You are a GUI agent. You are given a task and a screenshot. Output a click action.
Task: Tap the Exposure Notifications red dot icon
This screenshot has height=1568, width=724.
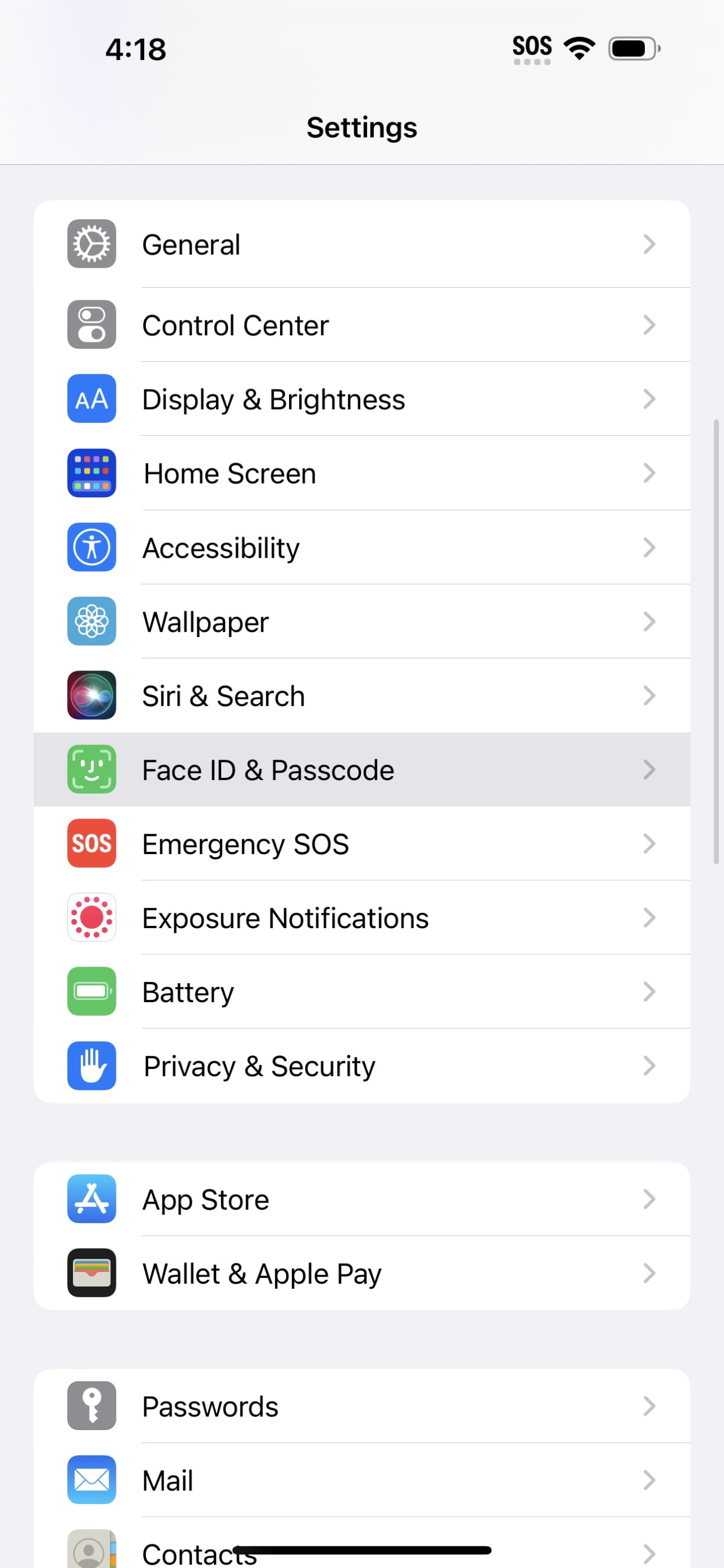click(90, 918)
